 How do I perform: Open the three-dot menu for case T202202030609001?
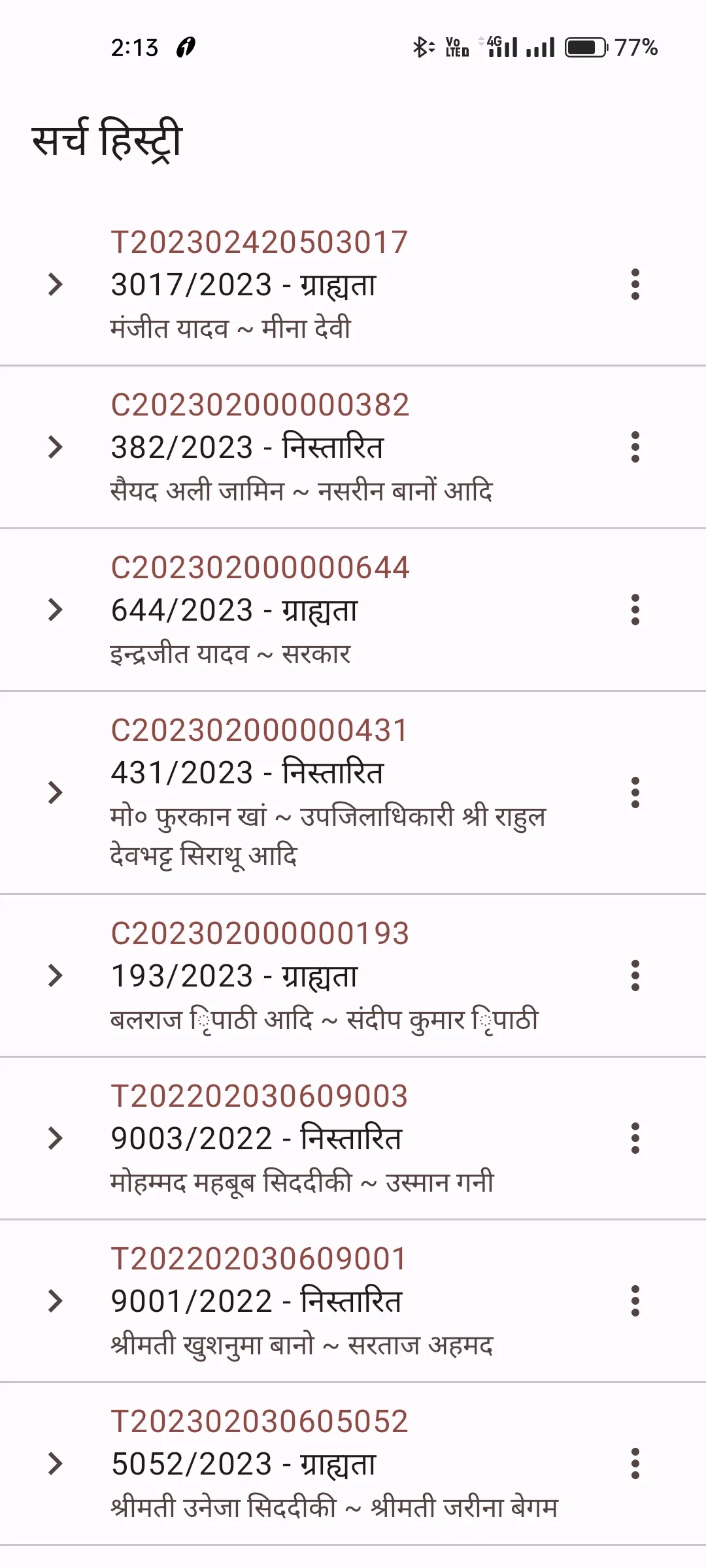pos(635,1301)
